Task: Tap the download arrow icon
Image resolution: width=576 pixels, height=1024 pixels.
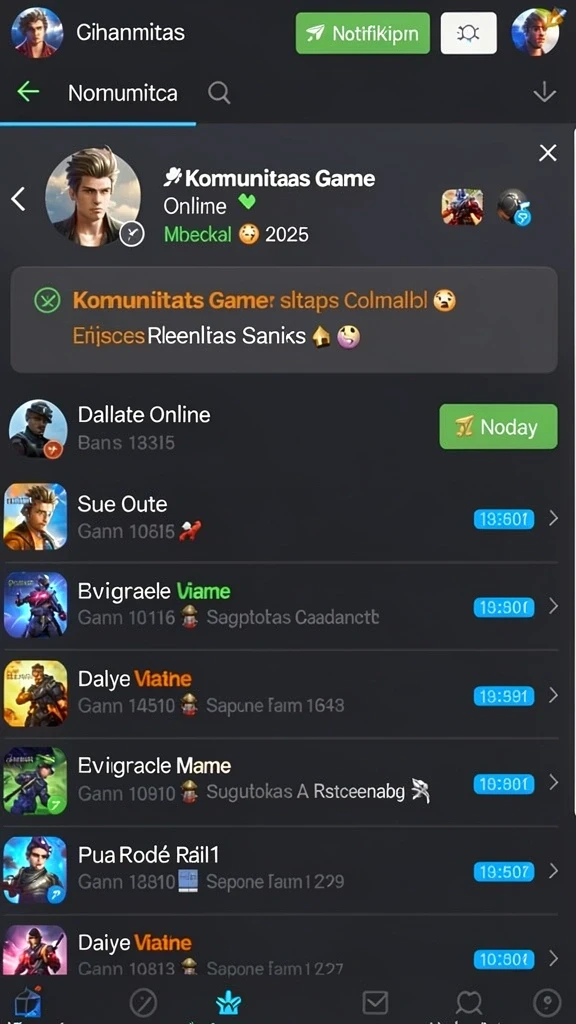Action: click(544, 93)
